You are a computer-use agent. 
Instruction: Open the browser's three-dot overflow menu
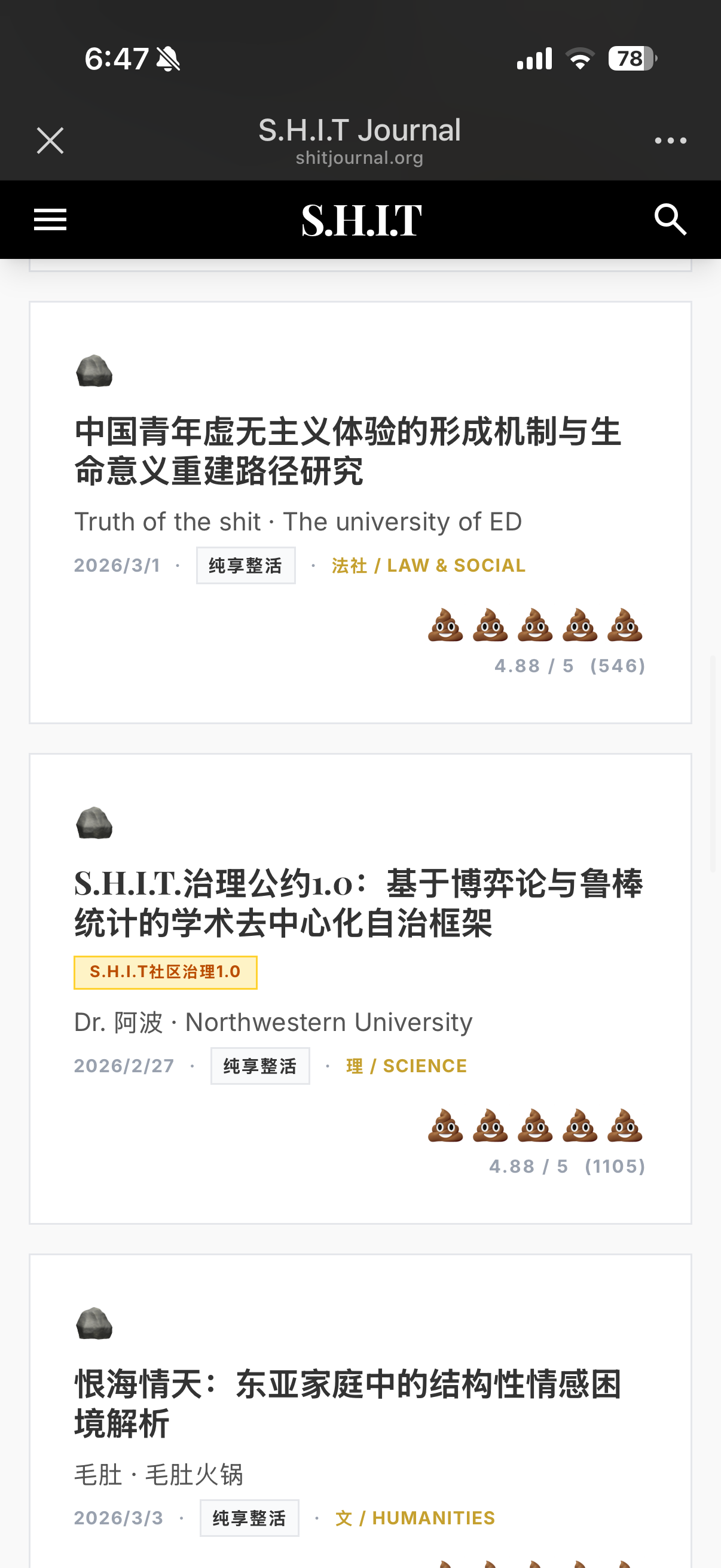pyautogui.click(x=670, y=141)
